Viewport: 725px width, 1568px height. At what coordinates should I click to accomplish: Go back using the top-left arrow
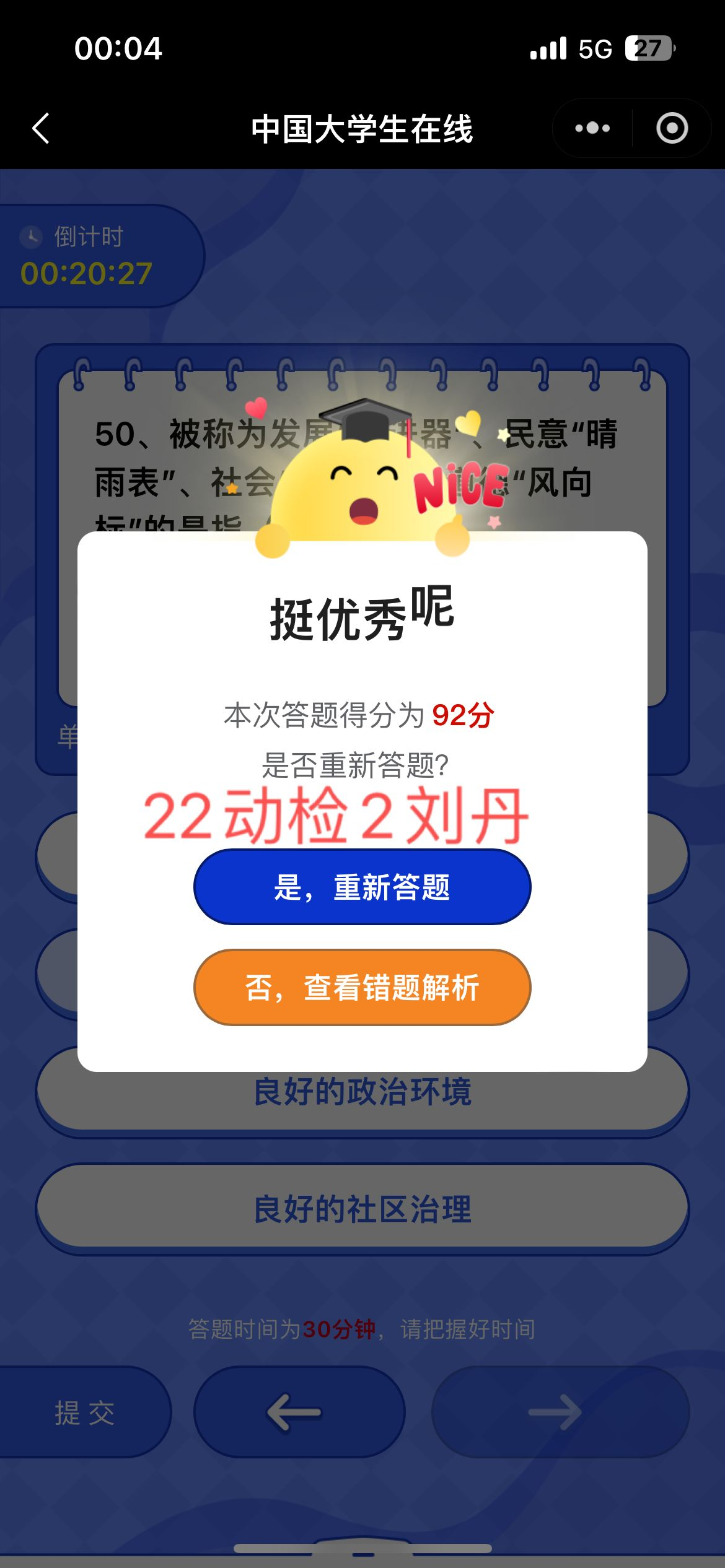41,129
